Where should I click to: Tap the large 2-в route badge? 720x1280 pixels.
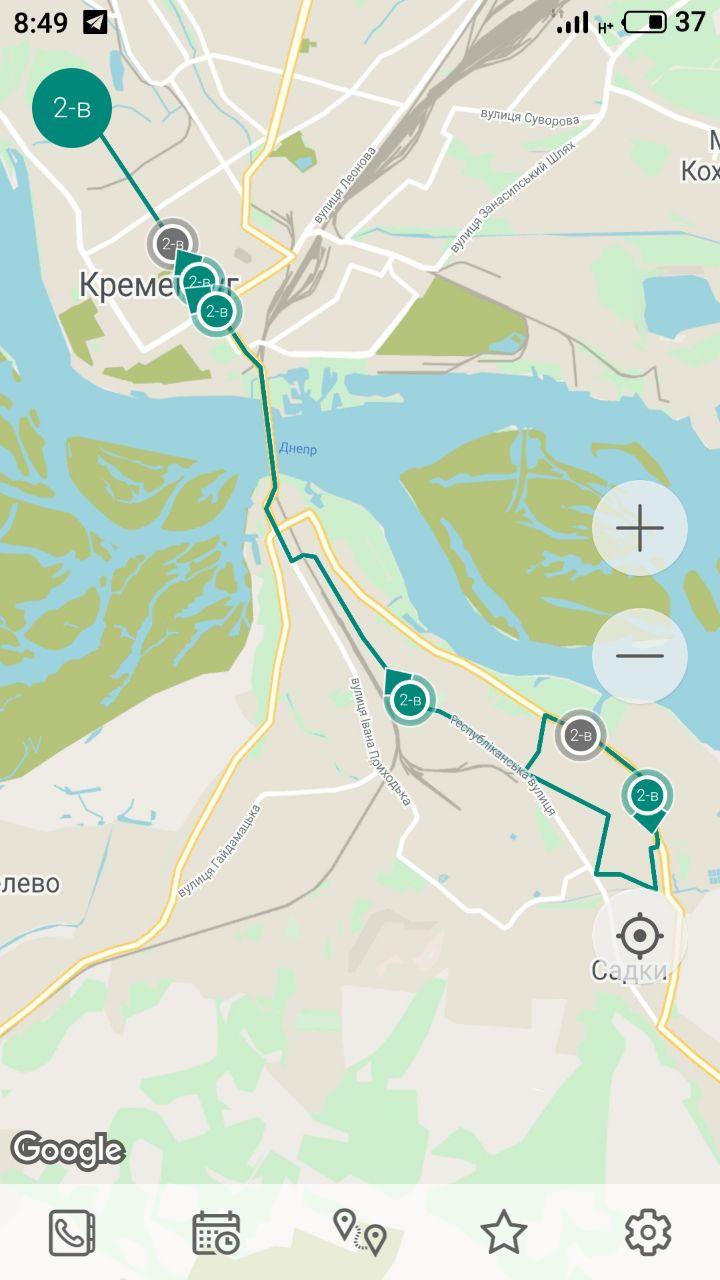click(x=71, y=108)
